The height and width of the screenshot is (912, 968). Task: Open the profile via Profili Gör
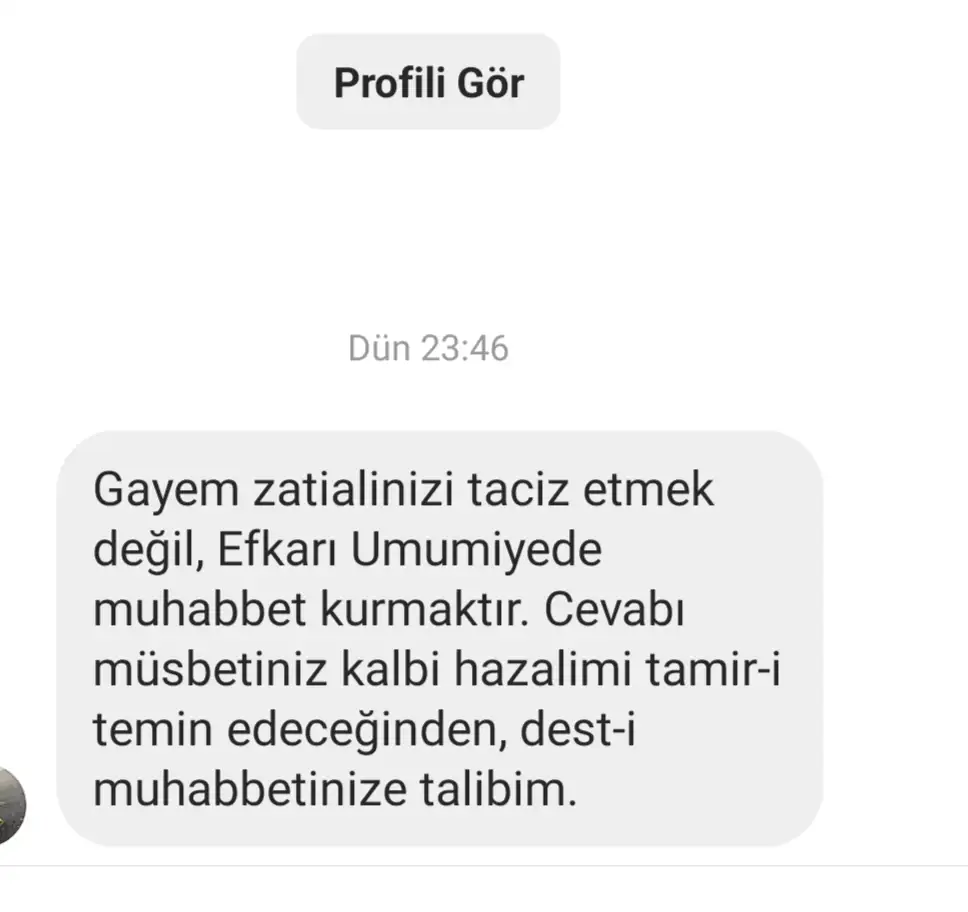point(428,82)
